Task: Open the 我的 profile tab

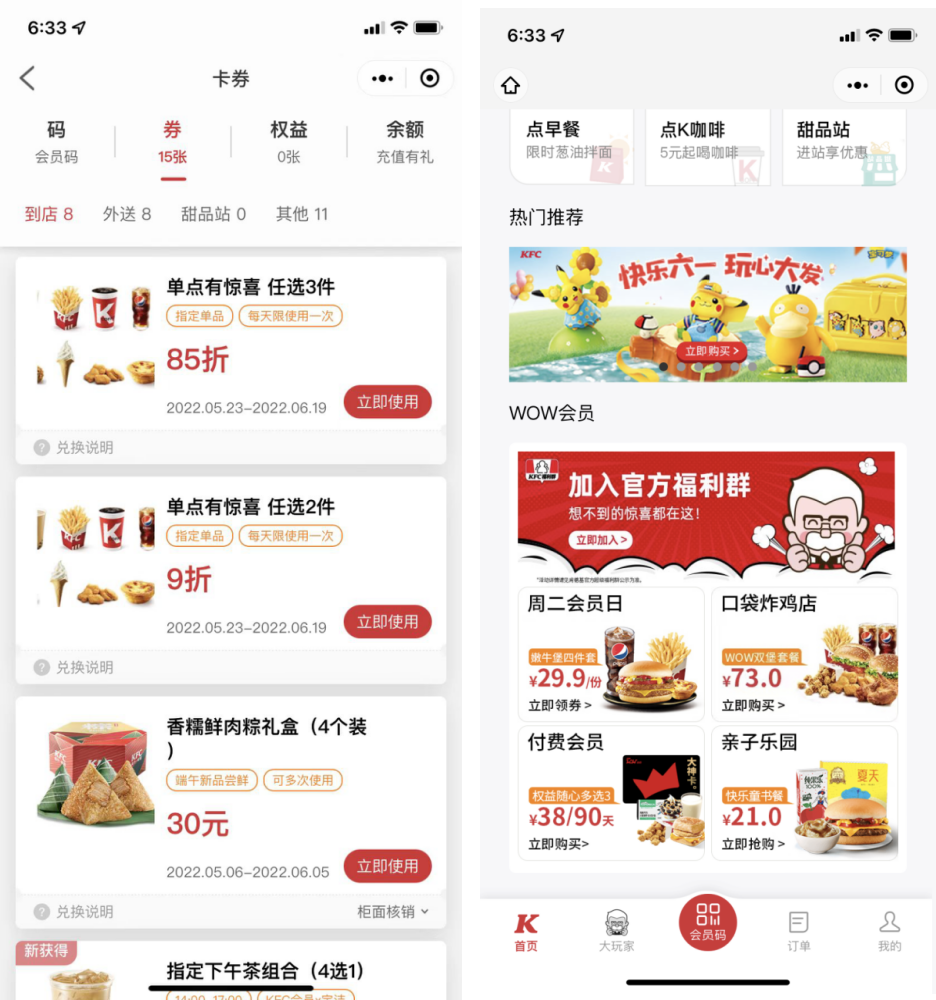Action: point(889,930)
